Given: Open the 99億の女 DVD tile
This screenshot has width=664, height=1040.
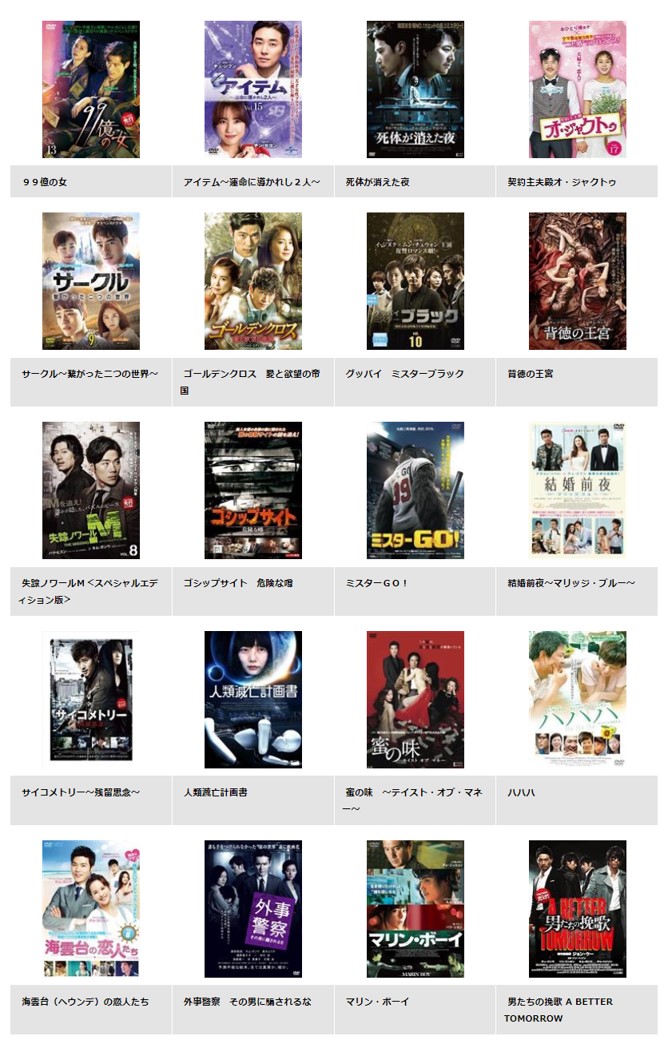Looking at the screenshot, I should 91,90.
